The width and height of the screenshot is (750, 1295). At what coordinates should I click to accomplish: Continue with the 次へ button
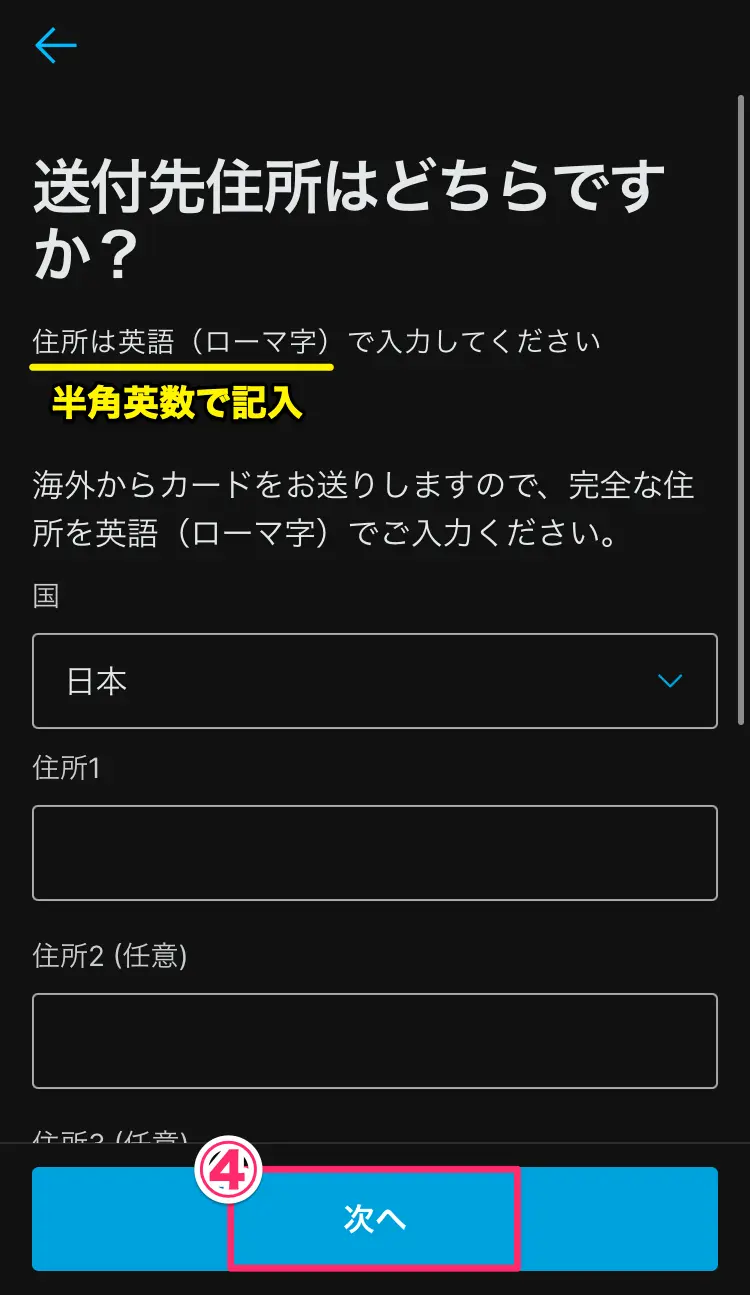pos(375,1219)
